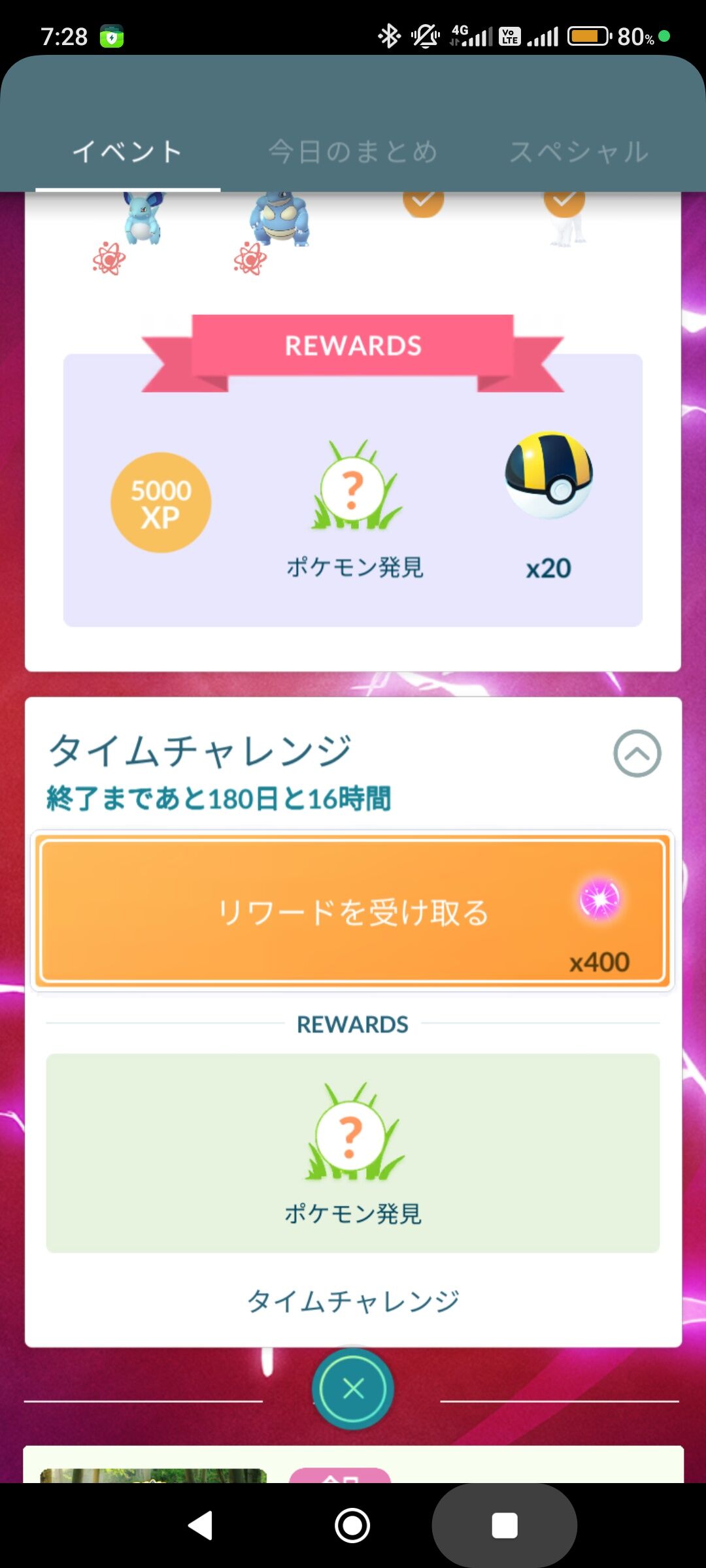The image size is (706, 1568).
Task: Claim reward with リワードを受け取る button
Action: 353,911
